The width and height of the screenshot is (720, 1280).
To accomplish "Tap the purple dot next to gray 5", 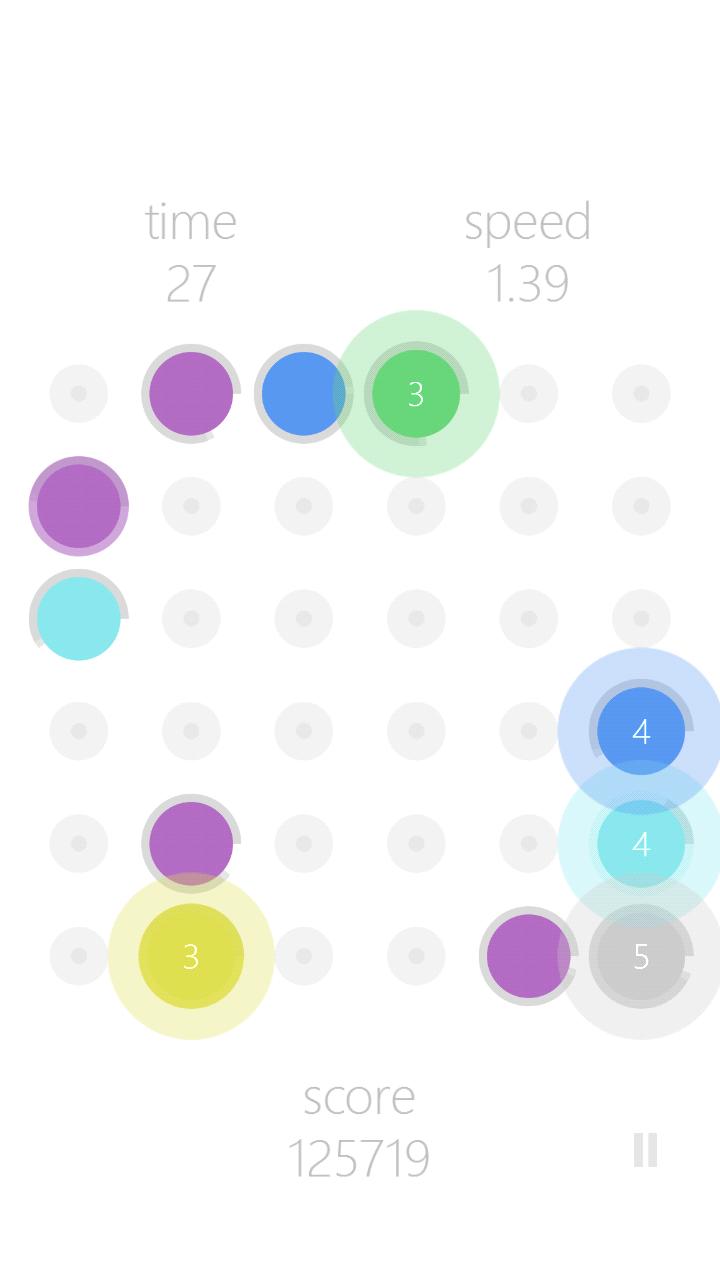I will coord(528,956).
